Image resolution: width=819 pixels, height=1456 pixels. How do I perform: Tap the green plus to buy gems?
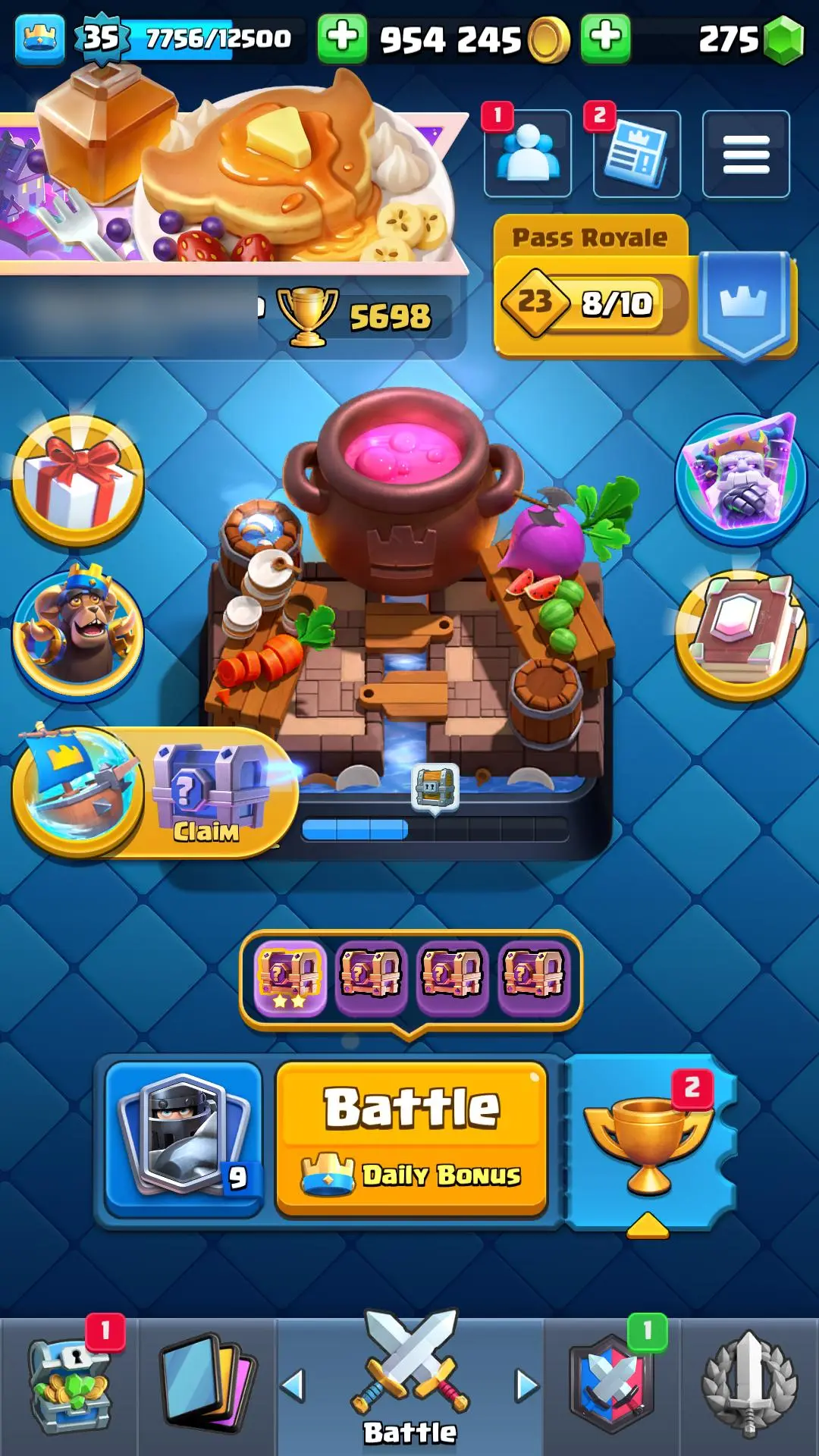(x=605, y=37)
